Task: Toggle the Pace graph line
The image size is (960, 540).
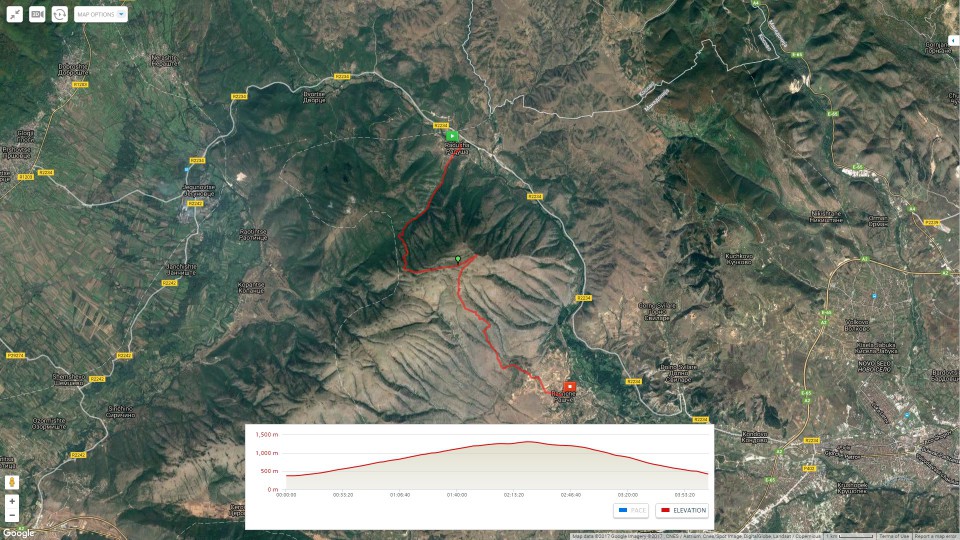Action: pyautogui.click(x=631, y=510)
